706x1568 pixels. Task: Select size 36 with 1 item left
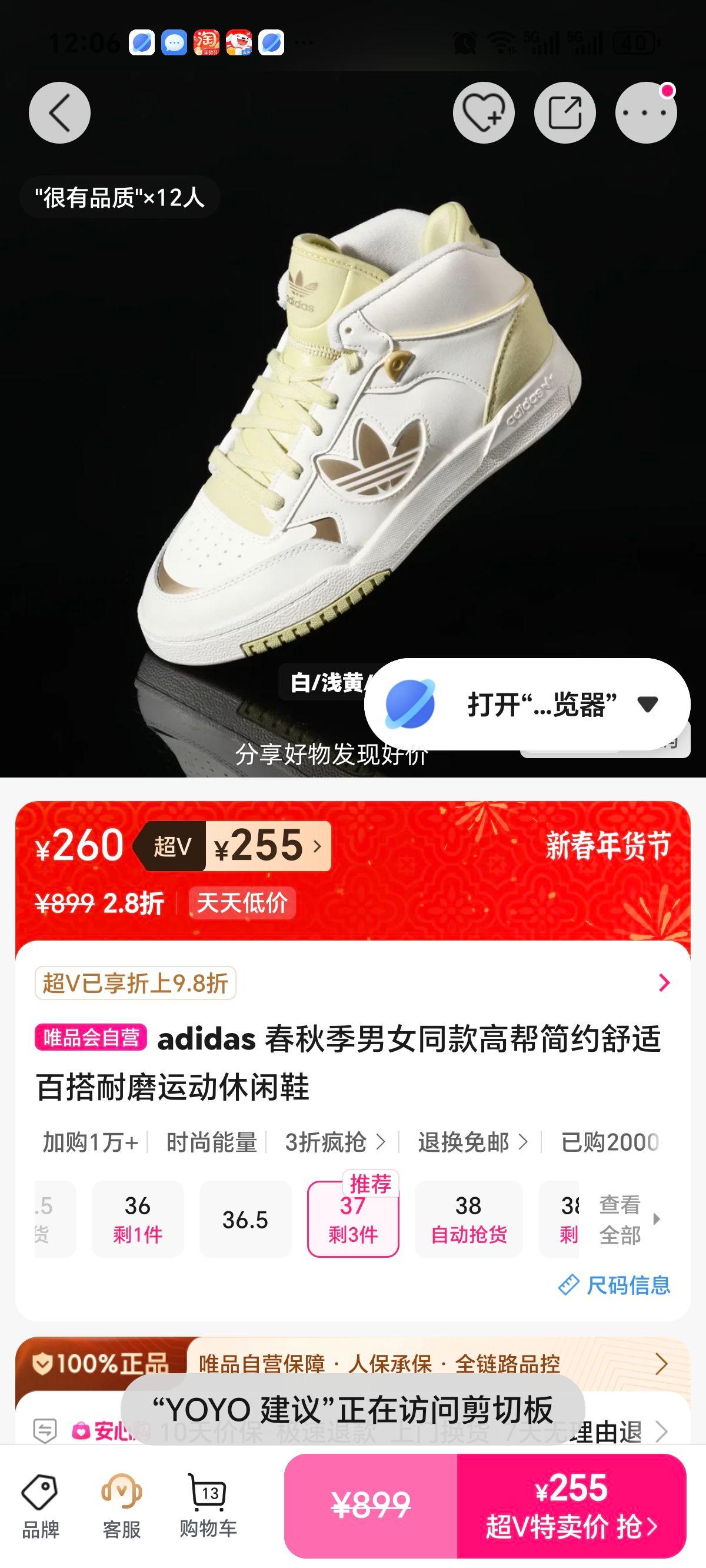click(x=138, y=1219)
